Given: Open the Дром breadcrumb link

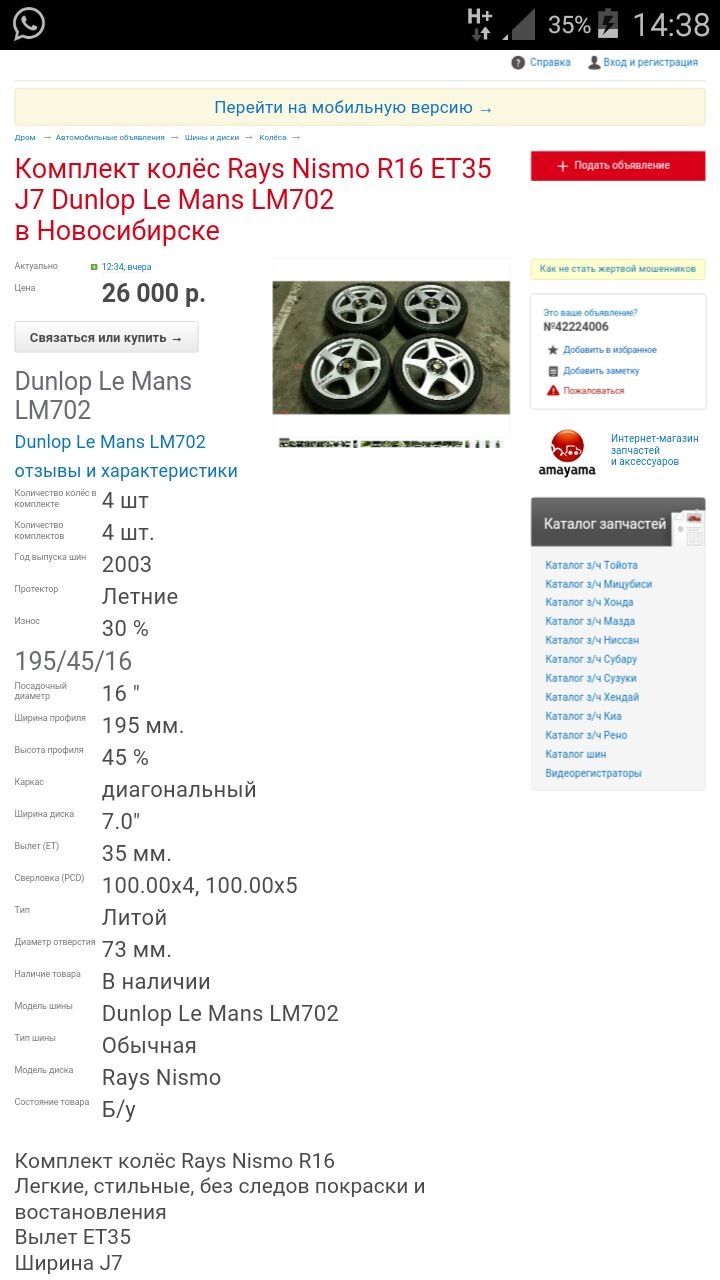Looking at the screenshot, I should pyautogui.click(x=25, y=137).
